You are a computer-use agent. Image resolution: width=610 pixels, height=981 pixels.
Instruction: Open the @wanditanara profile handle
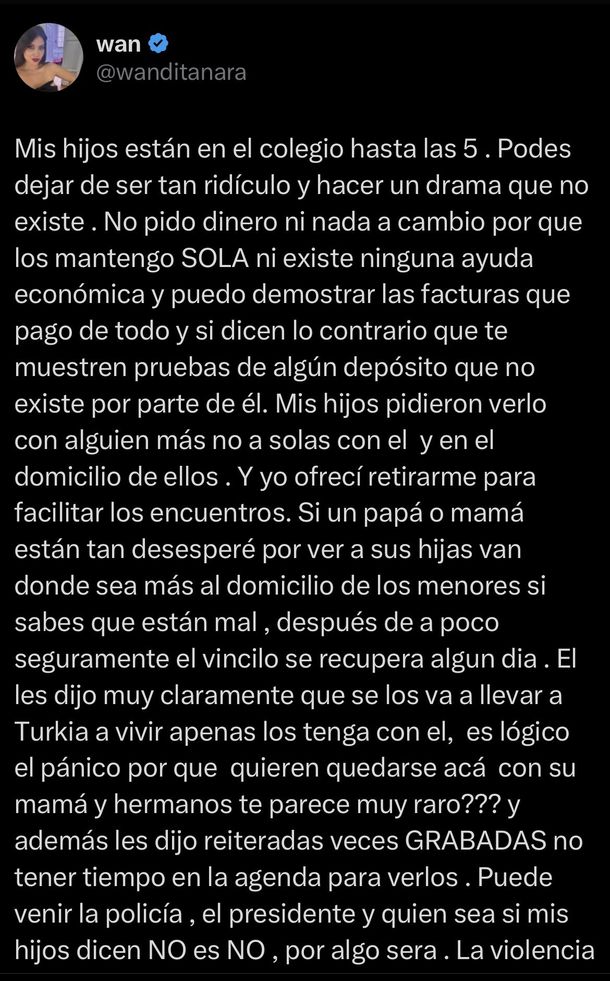tap(171, 72)
